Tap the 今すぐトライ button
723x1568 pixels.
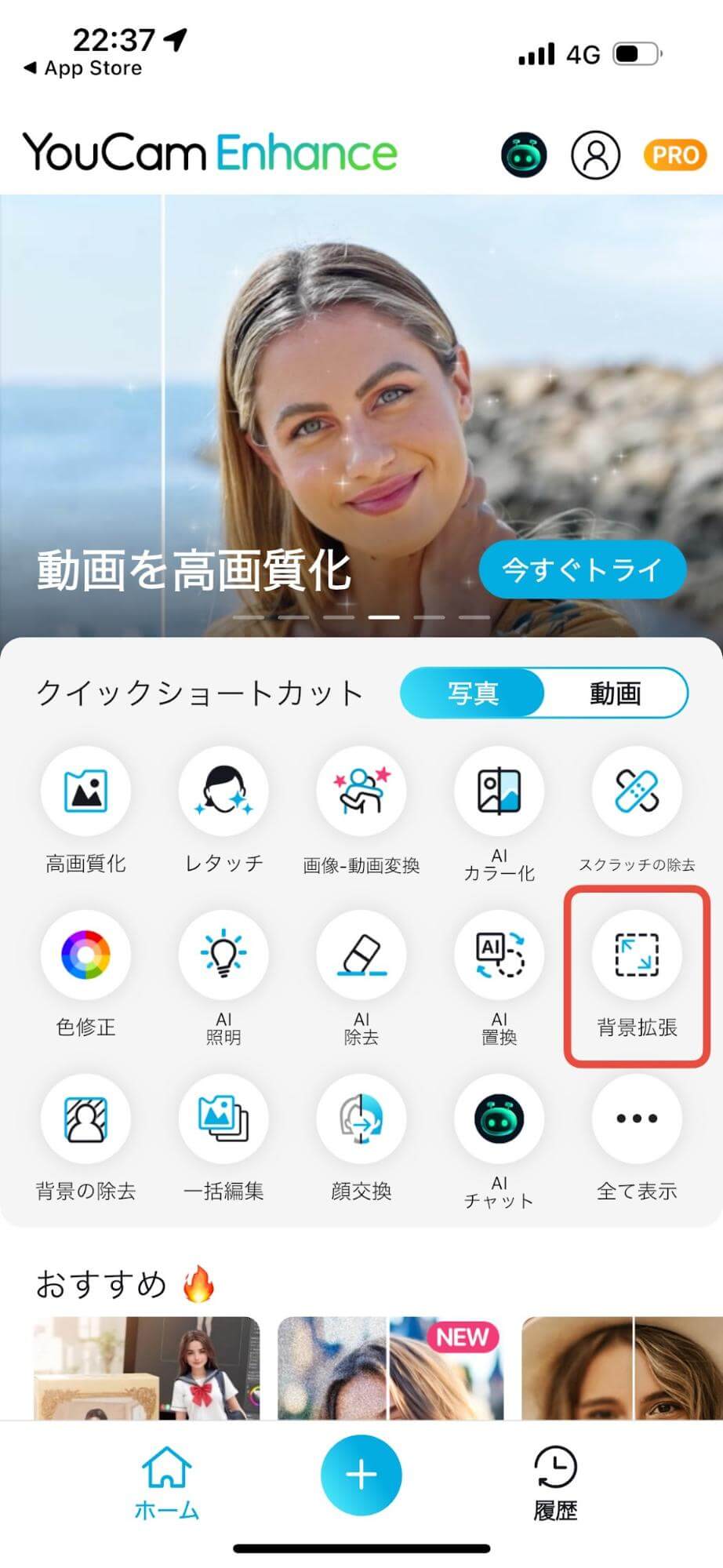pos(582,569)
